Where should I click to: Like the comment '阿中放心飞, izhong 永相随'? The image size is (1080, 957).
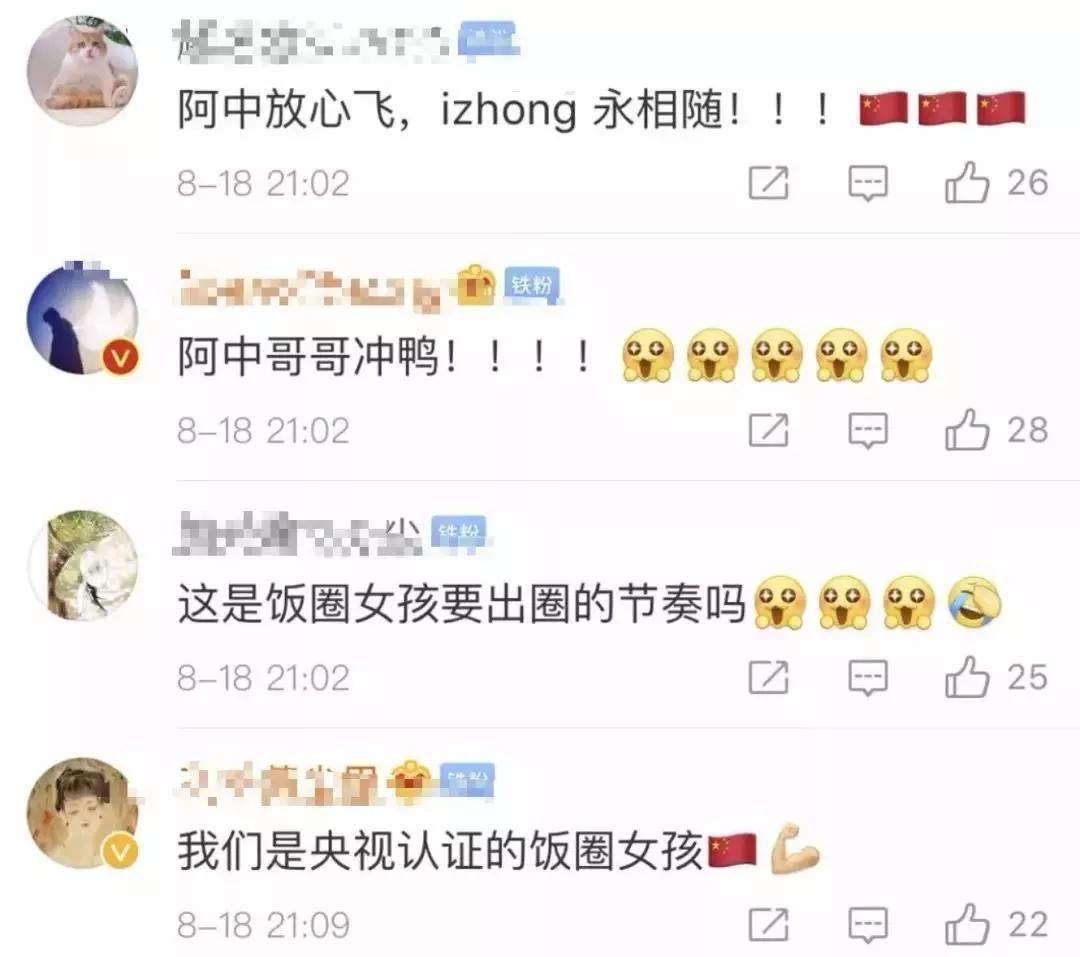967,183
